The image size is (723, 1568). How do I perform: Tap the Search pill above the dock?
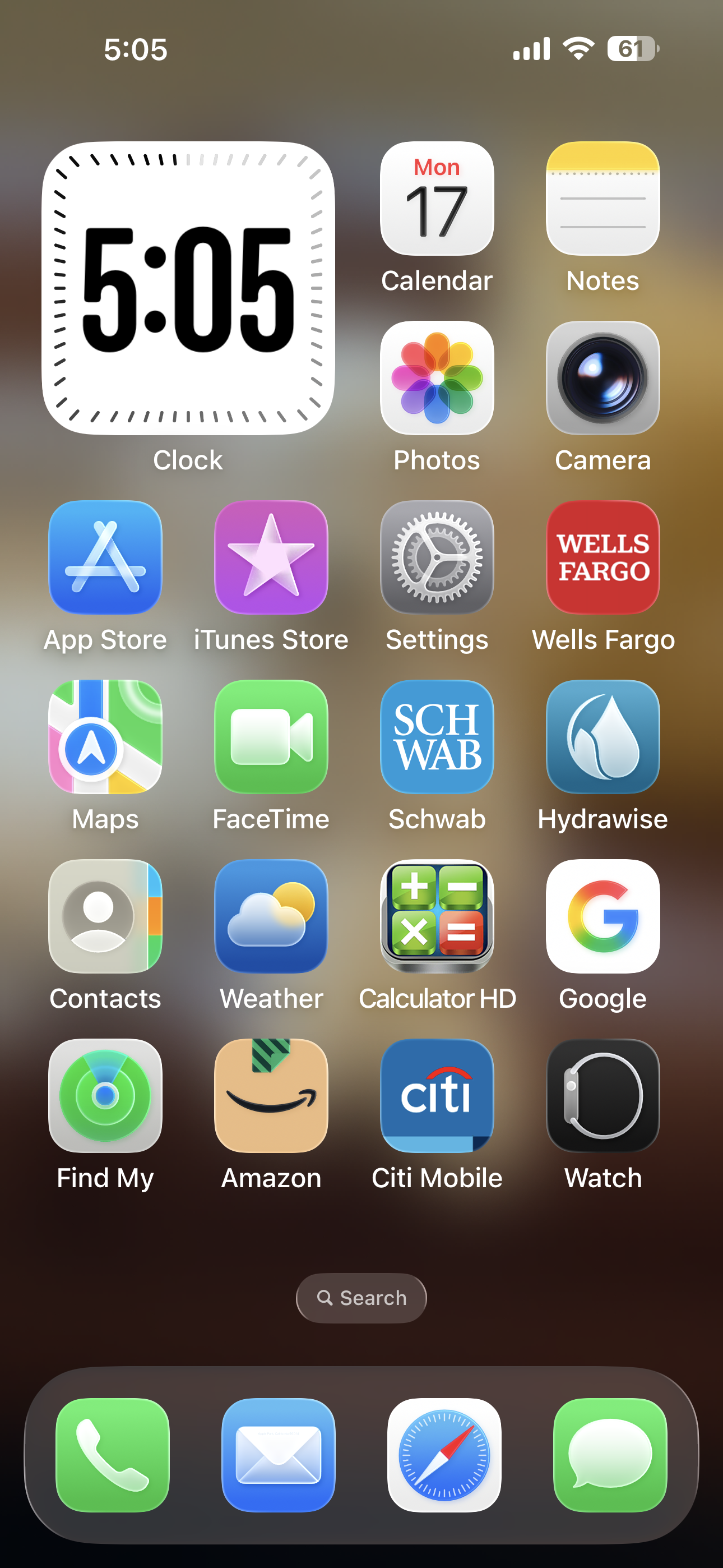pyautogui.click(x=361, y=1298)
